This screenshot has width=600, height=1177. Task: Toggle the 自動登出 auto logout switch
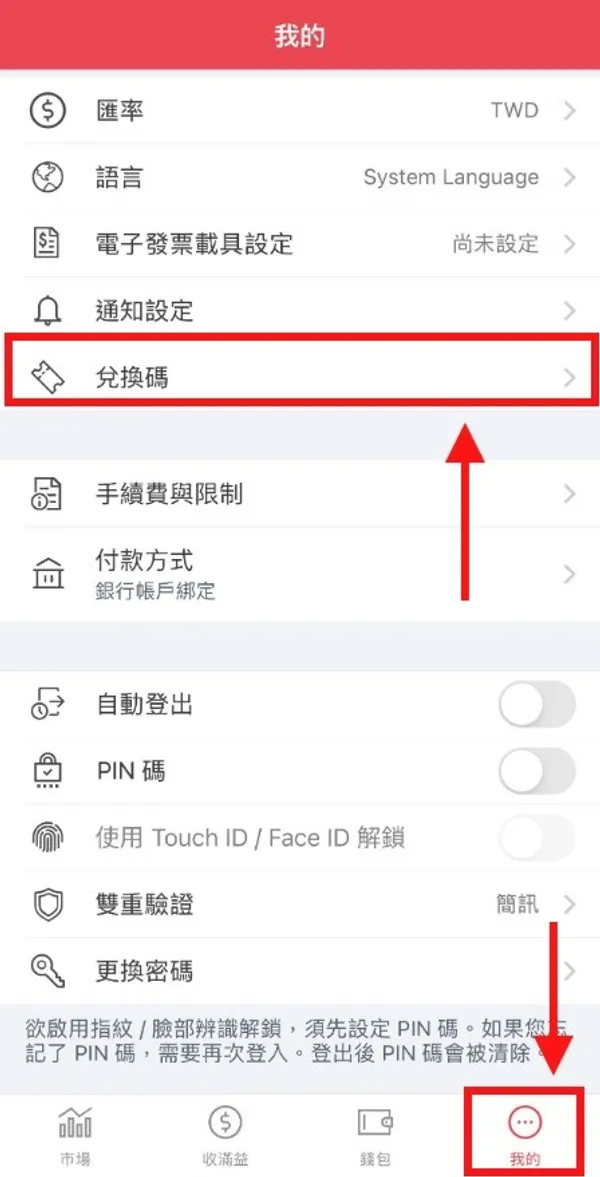537,705
